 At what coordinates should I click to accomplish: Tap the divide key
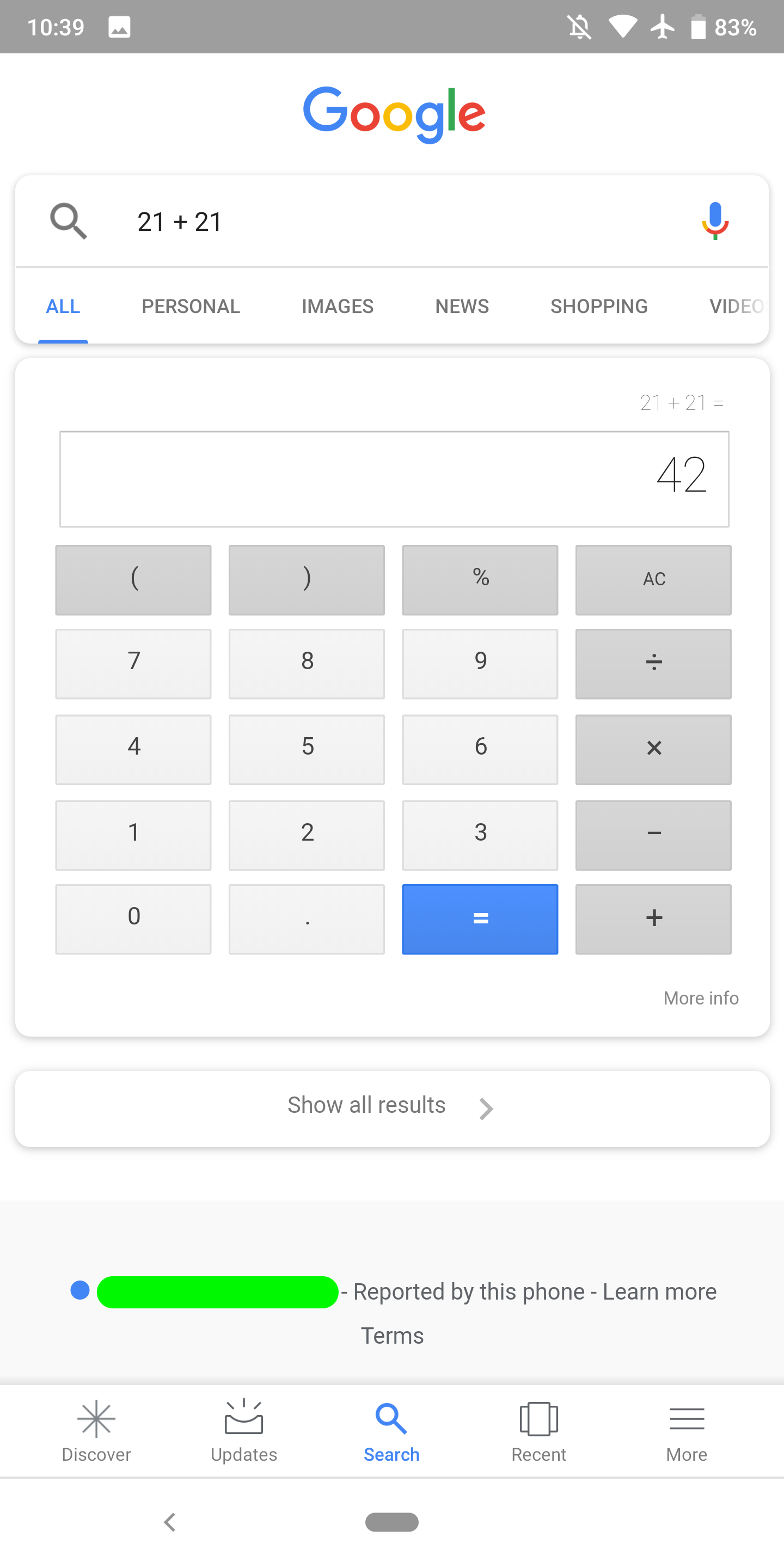[653, 664]
